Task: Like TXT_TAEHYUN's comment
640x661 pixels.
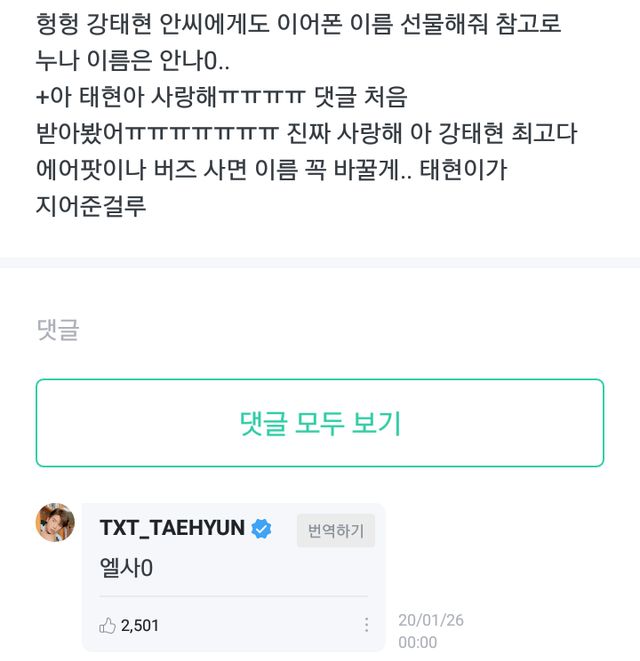Action: [108, 626]
